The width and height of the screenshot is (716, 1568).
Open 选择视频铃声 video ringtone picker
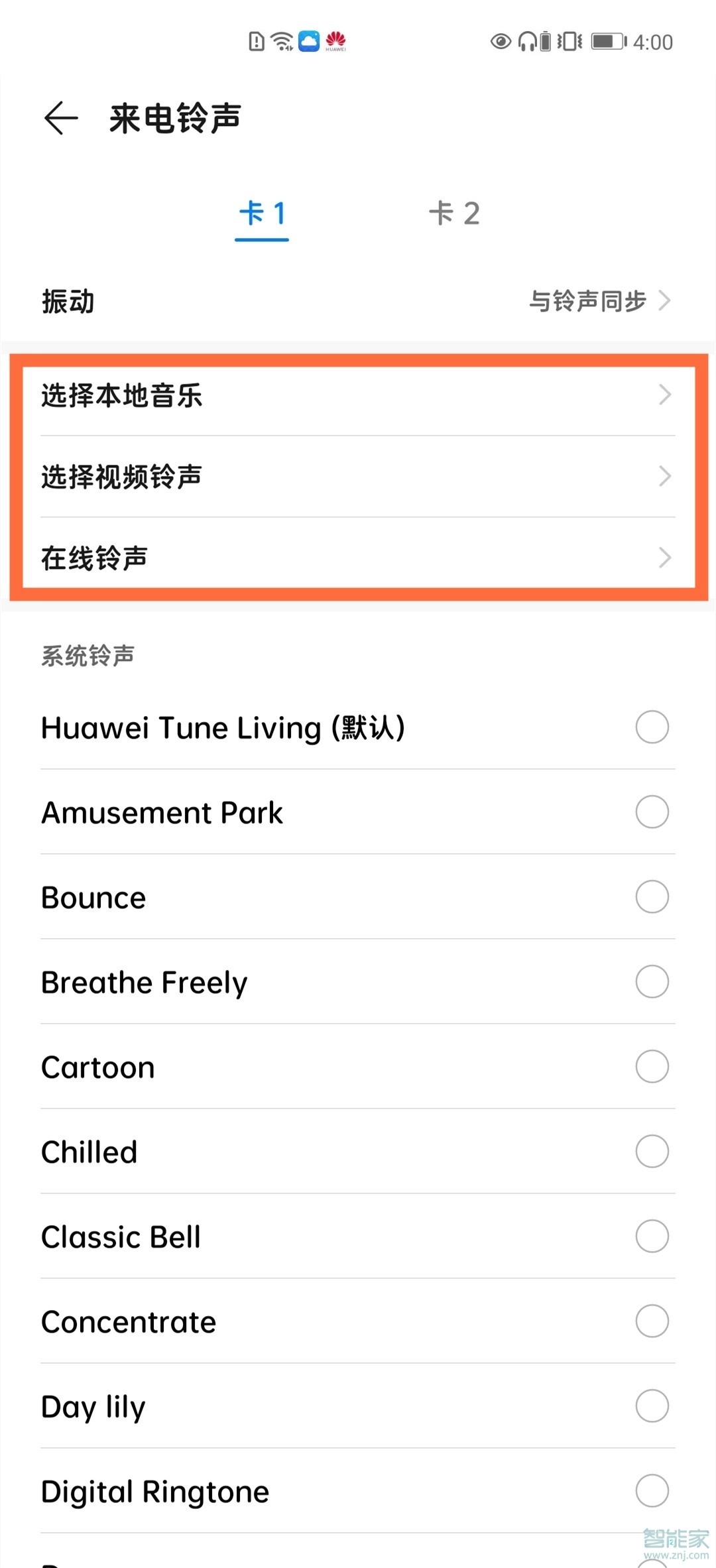coord(358,476)
